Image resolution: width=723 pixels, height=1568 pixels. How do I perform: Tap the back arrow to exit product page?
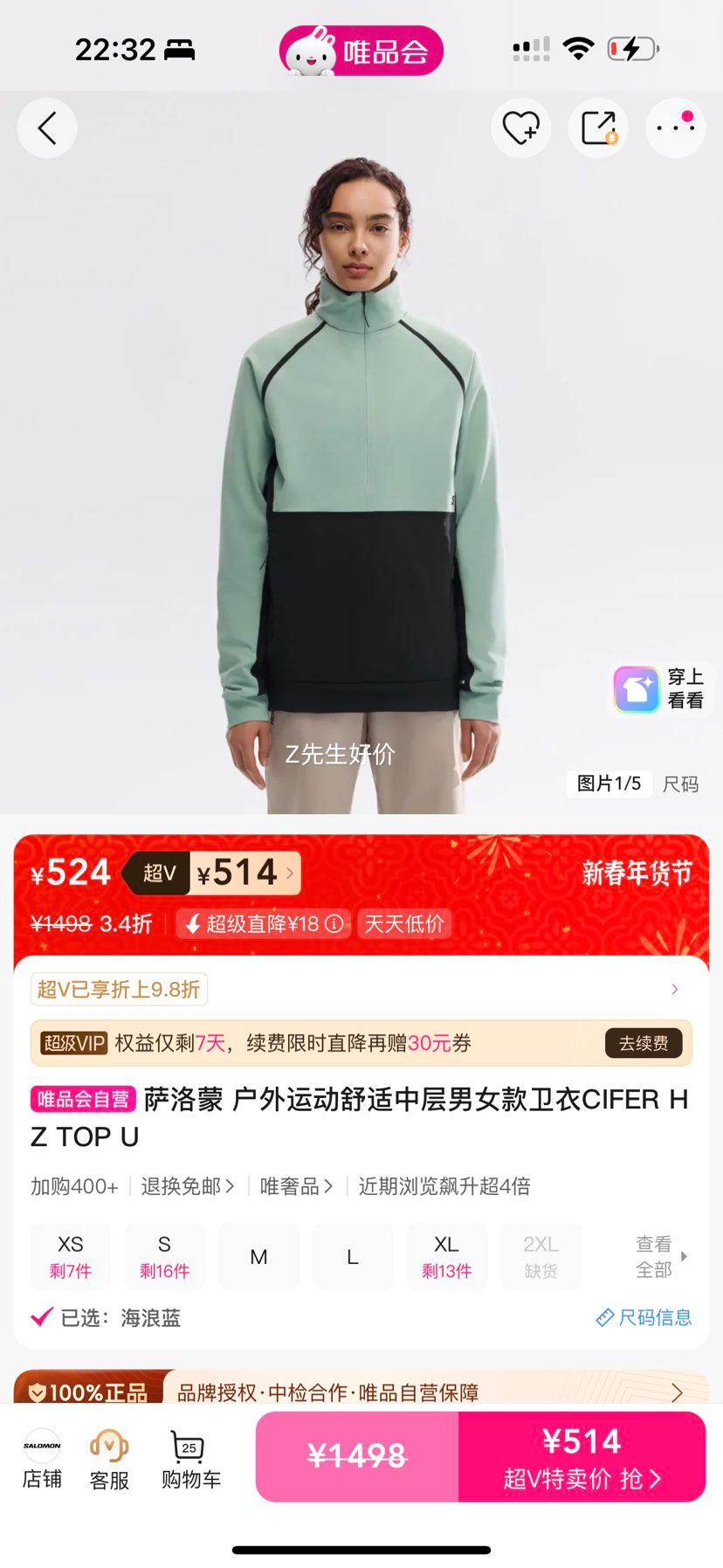coord(47,128)
